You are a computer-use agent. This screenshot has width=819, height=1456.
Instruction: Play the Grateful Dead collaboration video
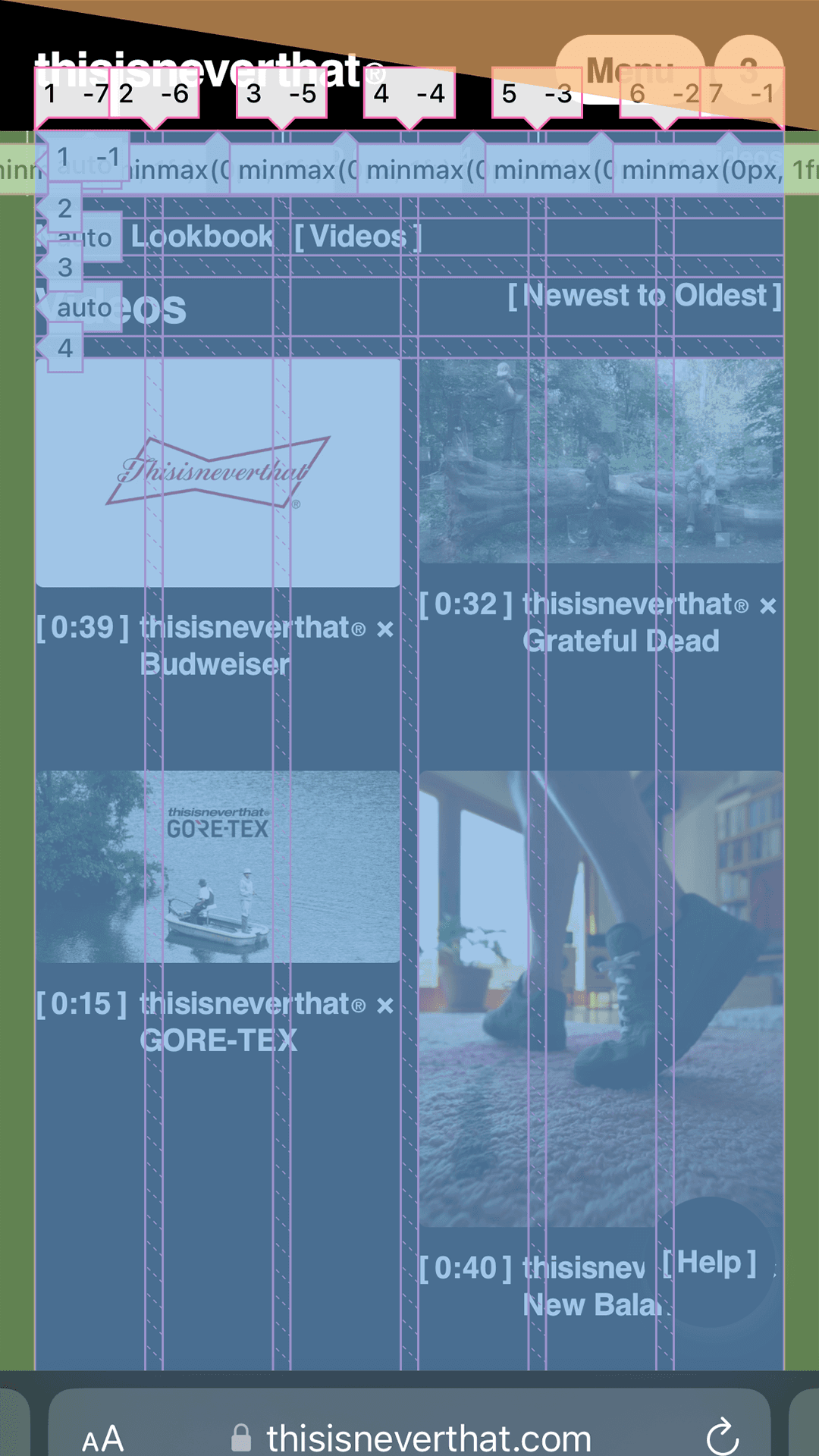pos(601,461)
